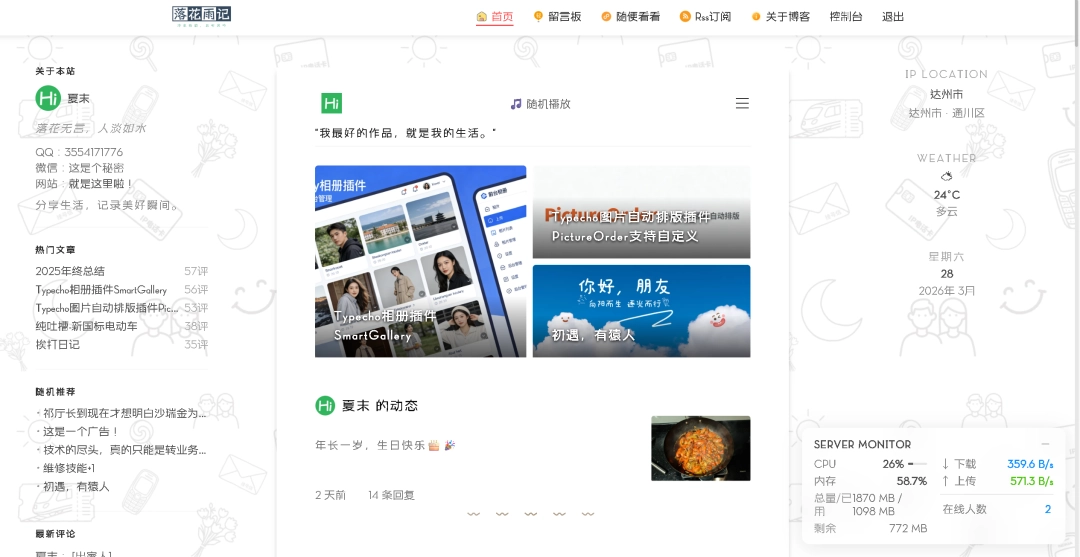
Task: Open the 留言板 page in the top navigation
Action: coord(563,17)
